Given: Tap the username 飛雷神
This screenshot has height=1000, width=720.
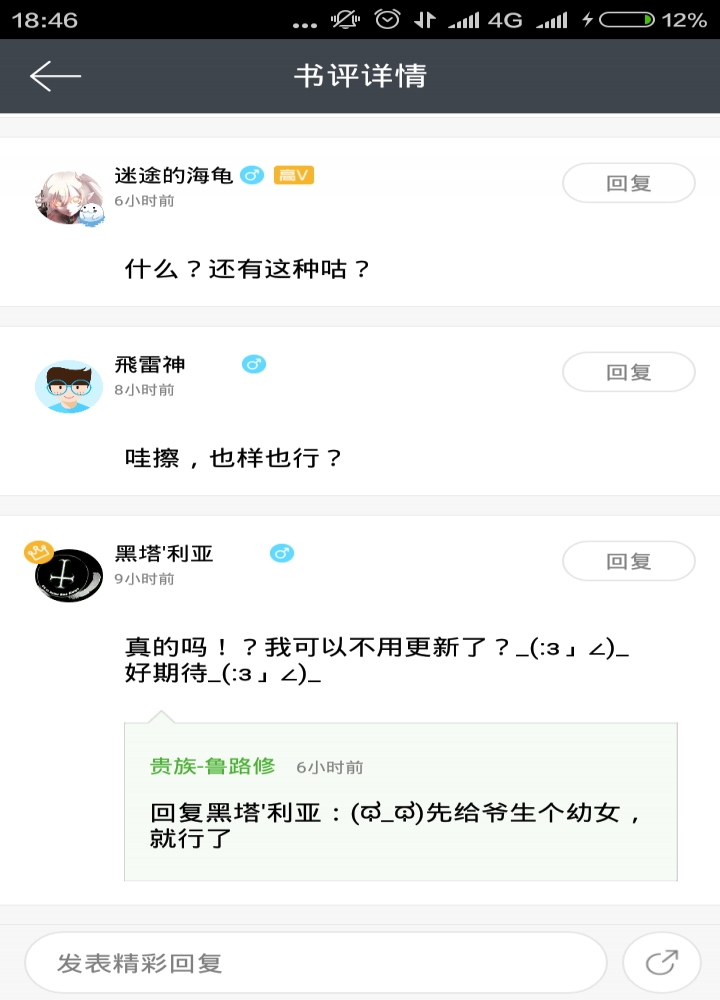Looking at the screenshot, I should tap(150, 364).
